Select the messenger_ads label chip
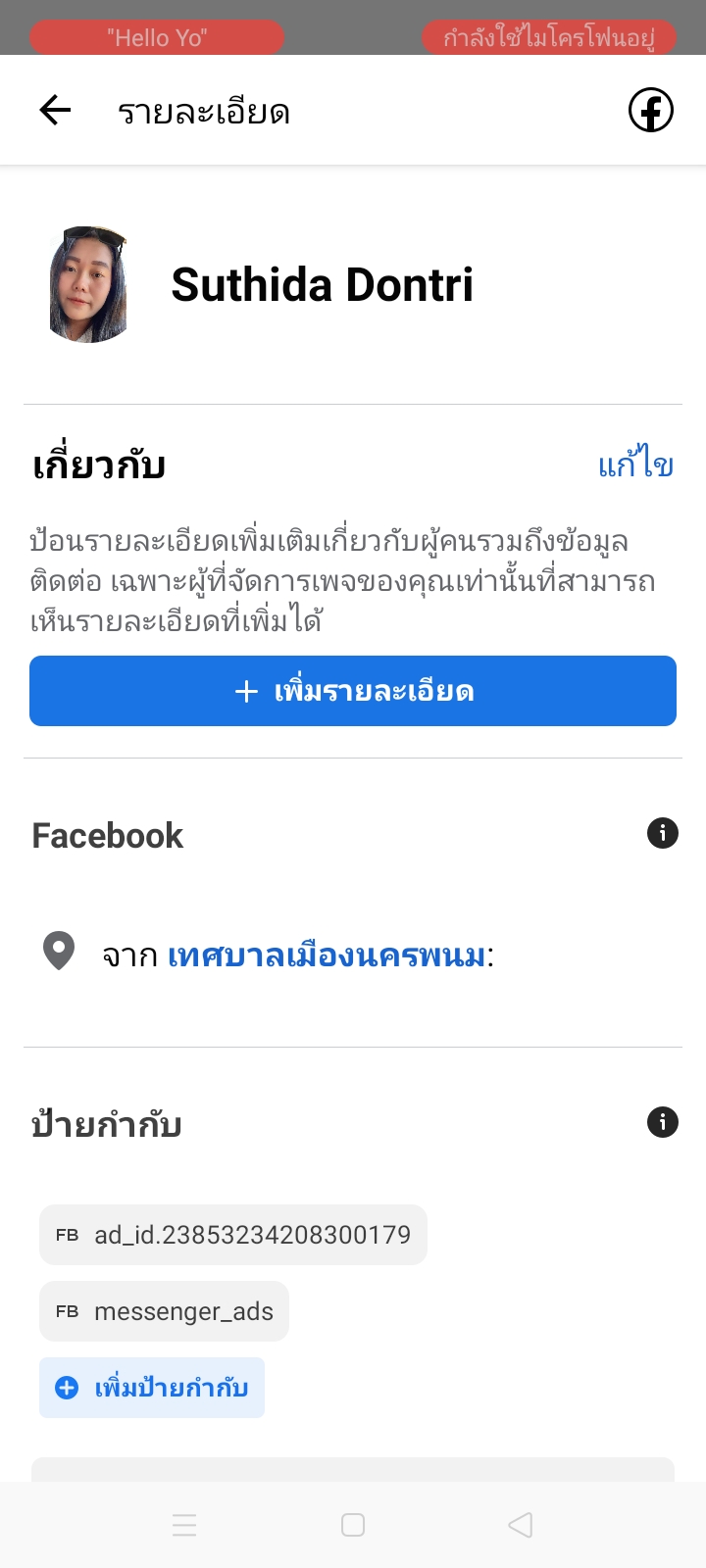The height and width of the screenshot is (1568, 706). [165, 1311]
